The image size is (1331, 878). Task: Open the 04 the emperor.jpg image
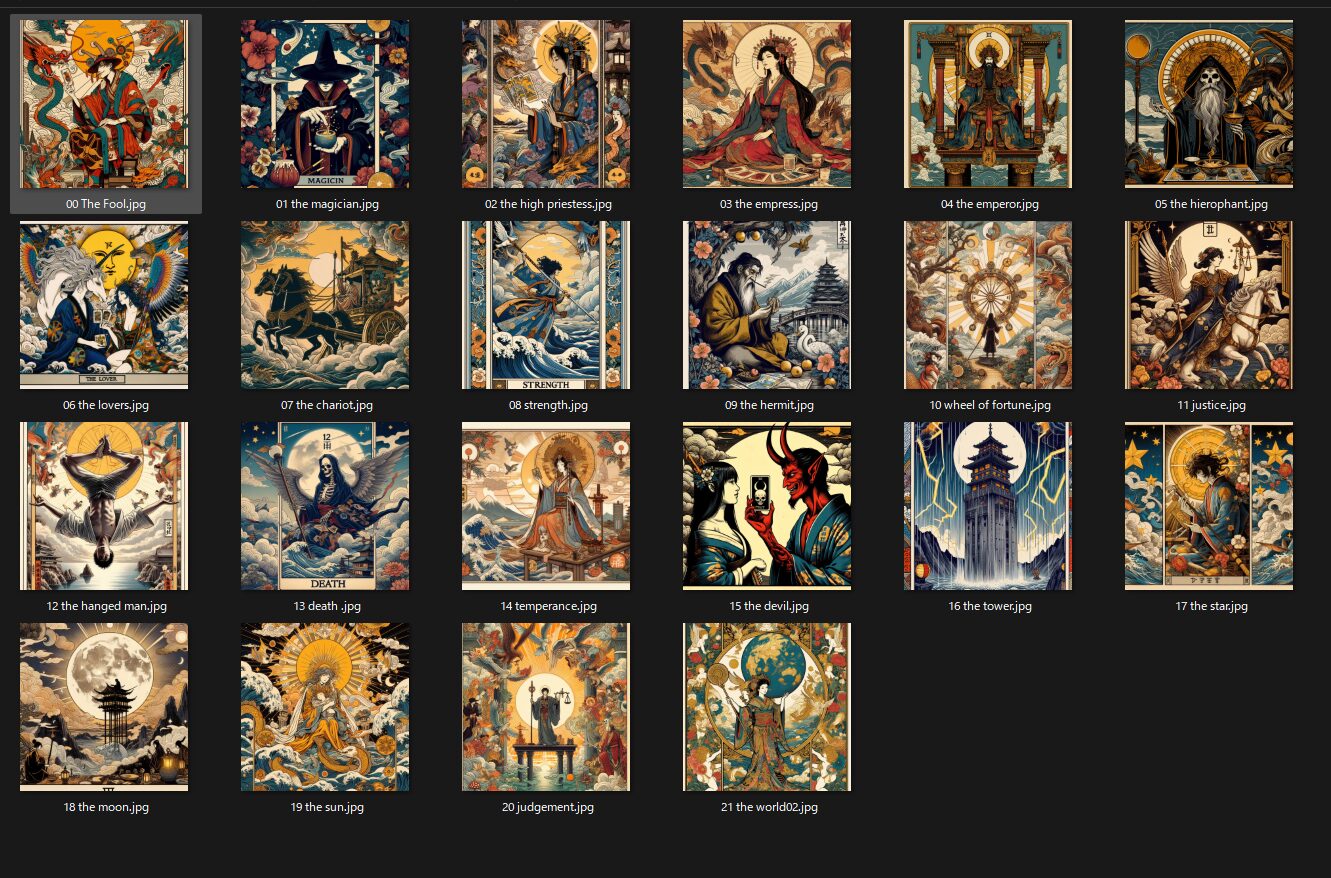click(x=988, y=104)
